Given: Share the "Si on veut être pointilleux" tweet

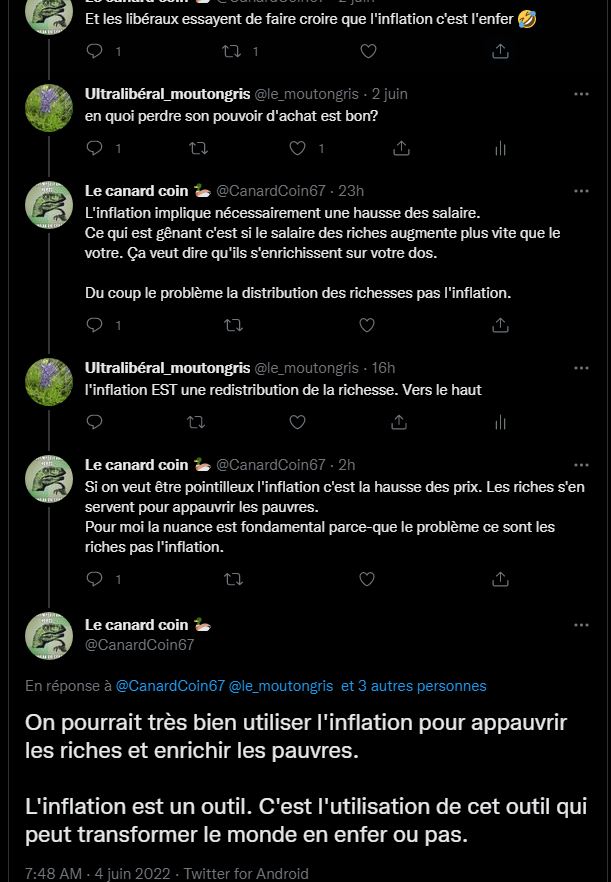Looking at the screenshot, I should coord(500,579).
